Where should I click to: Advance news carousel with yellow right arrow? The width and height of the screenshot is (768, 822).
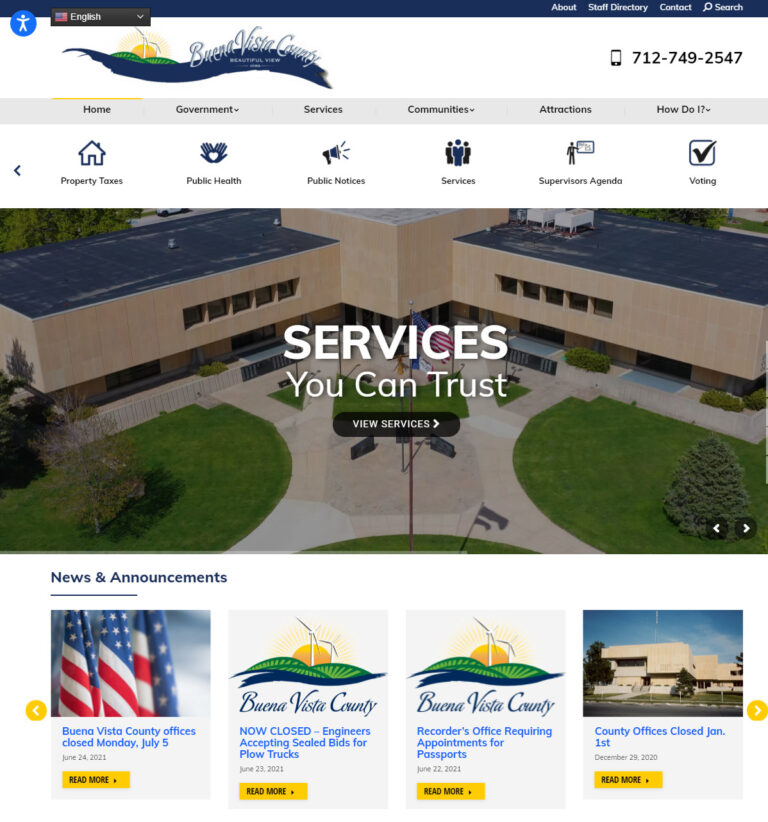[x=756, y=711]
